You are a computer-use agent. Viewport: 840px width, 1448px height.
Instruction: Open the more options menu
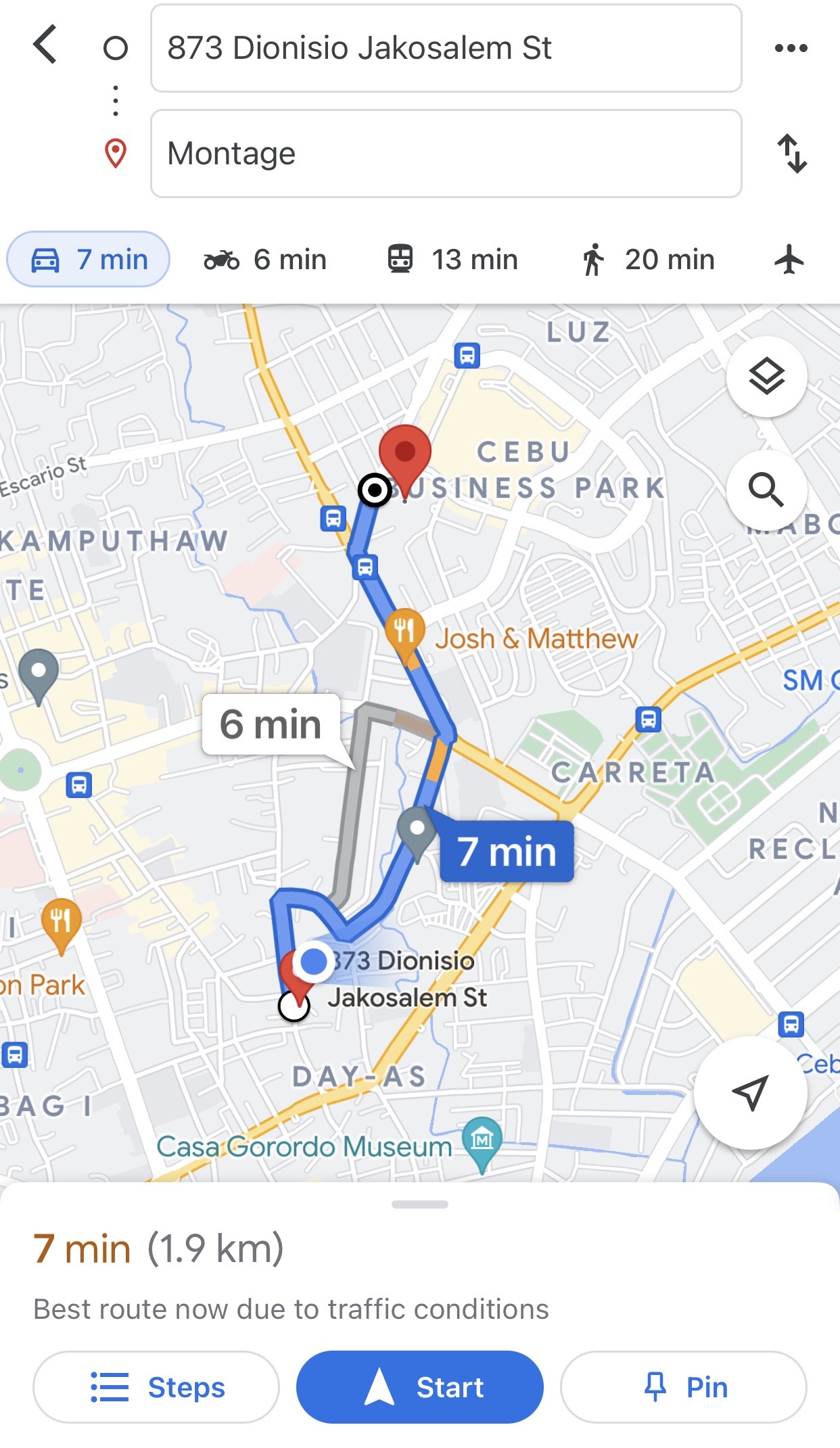(x=791, y=48)
